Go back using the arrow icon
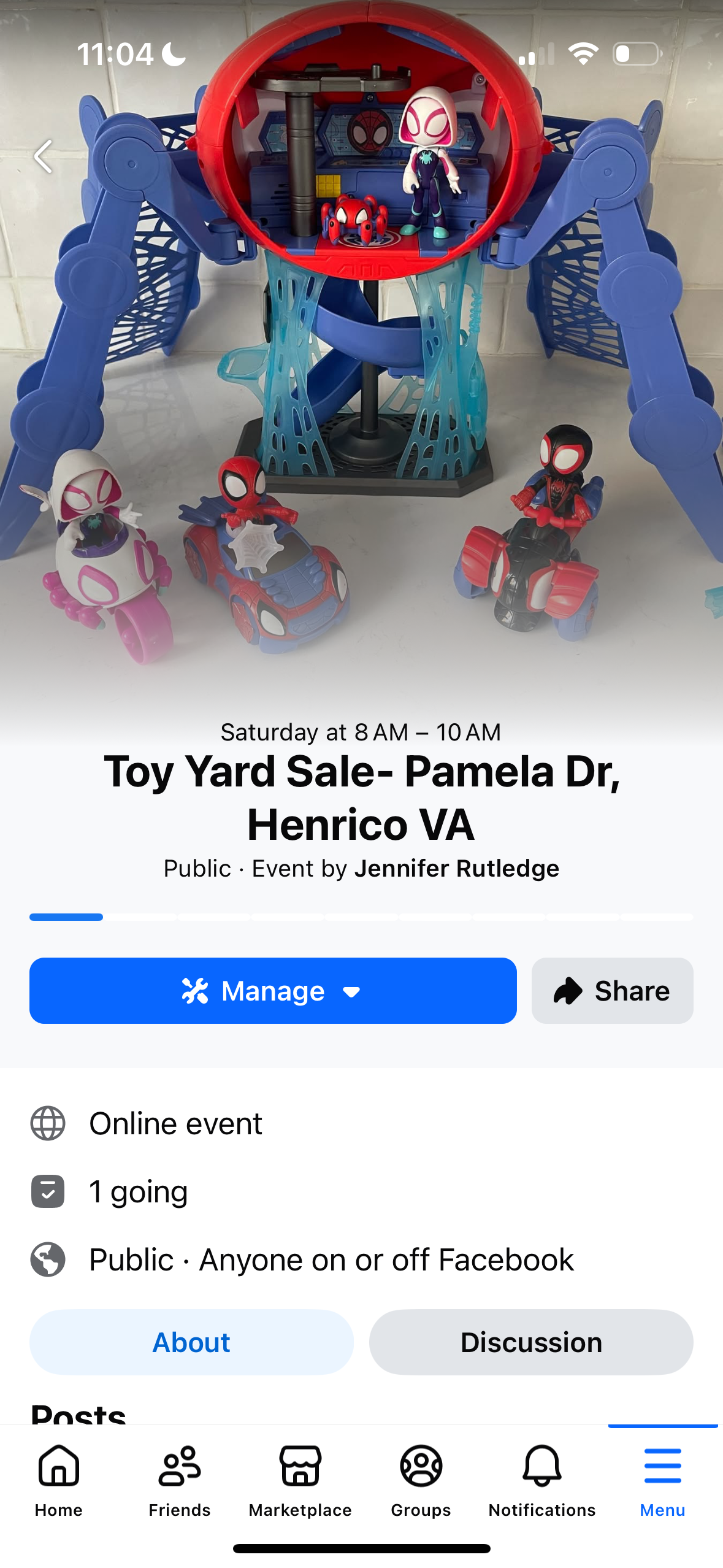This screenshot has width=723, height=1568. [44, 156]
